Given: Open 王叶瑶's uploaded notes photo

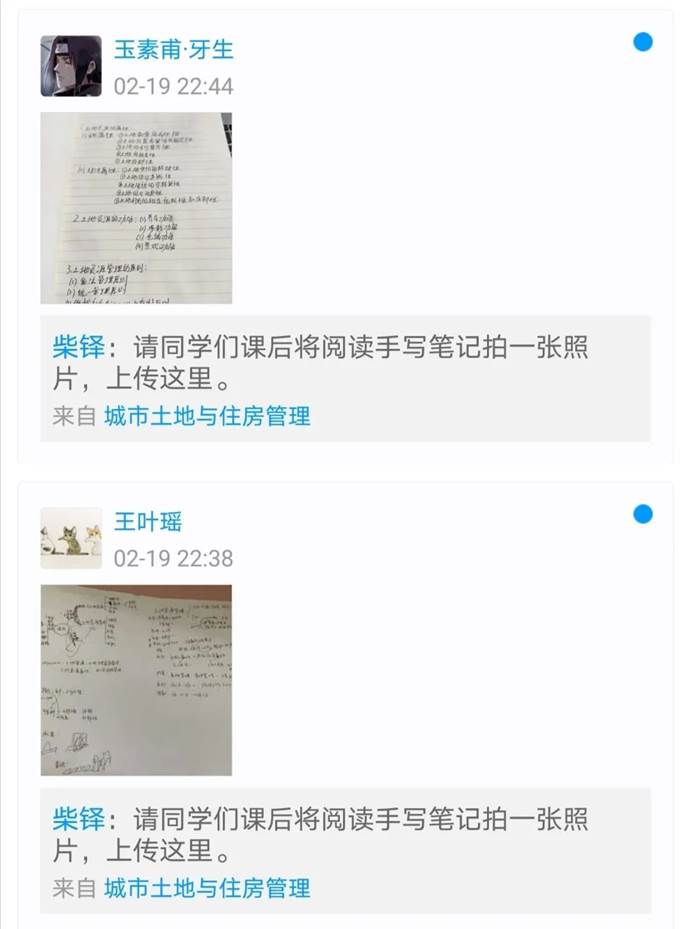Looking at the screenshot, I should pos(136,680).
